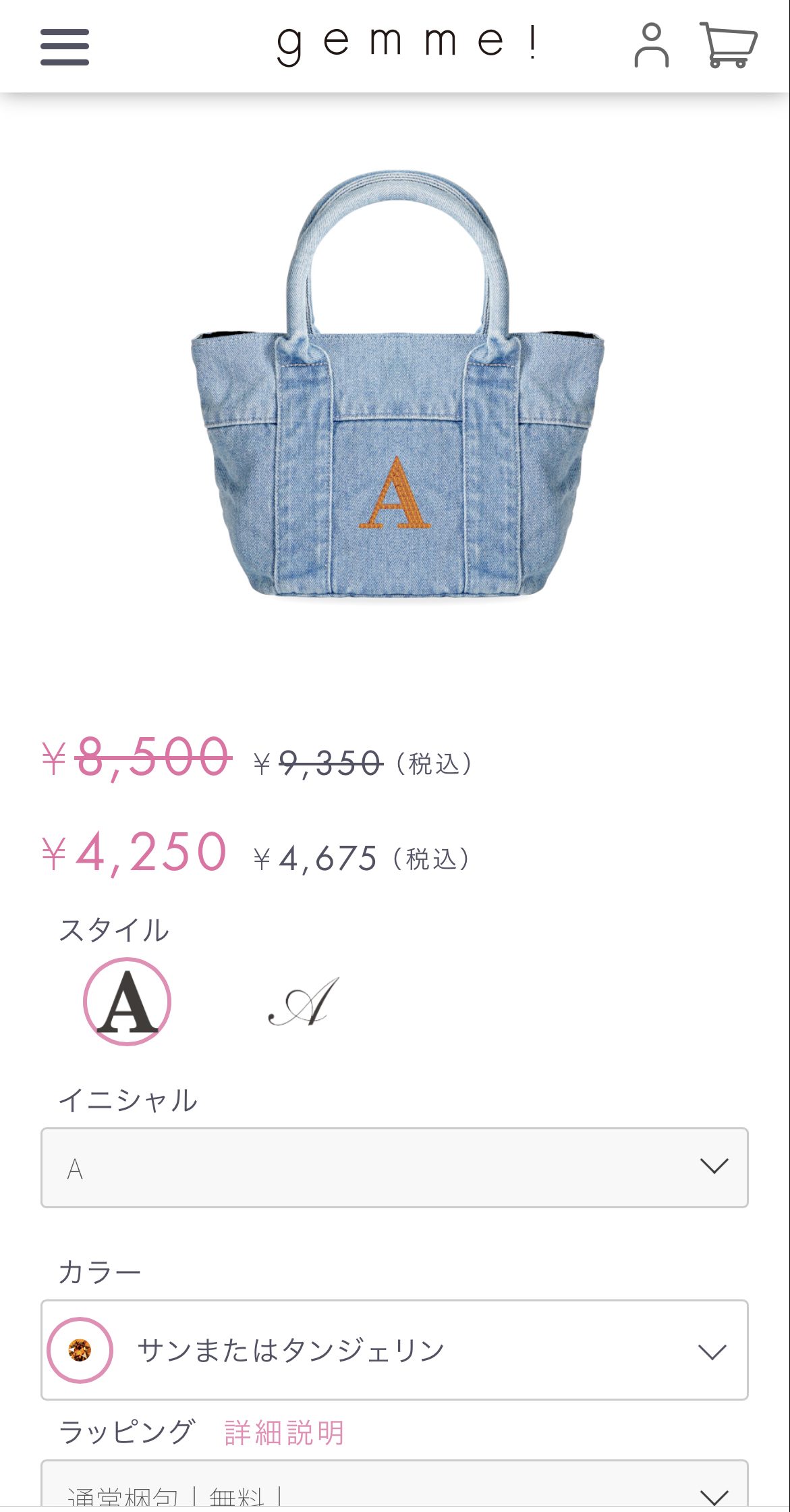The image size is (790, 1512).
Task: Expand the カラー color dropdown
Action: pyautogui.click(x=394, y=1350)
